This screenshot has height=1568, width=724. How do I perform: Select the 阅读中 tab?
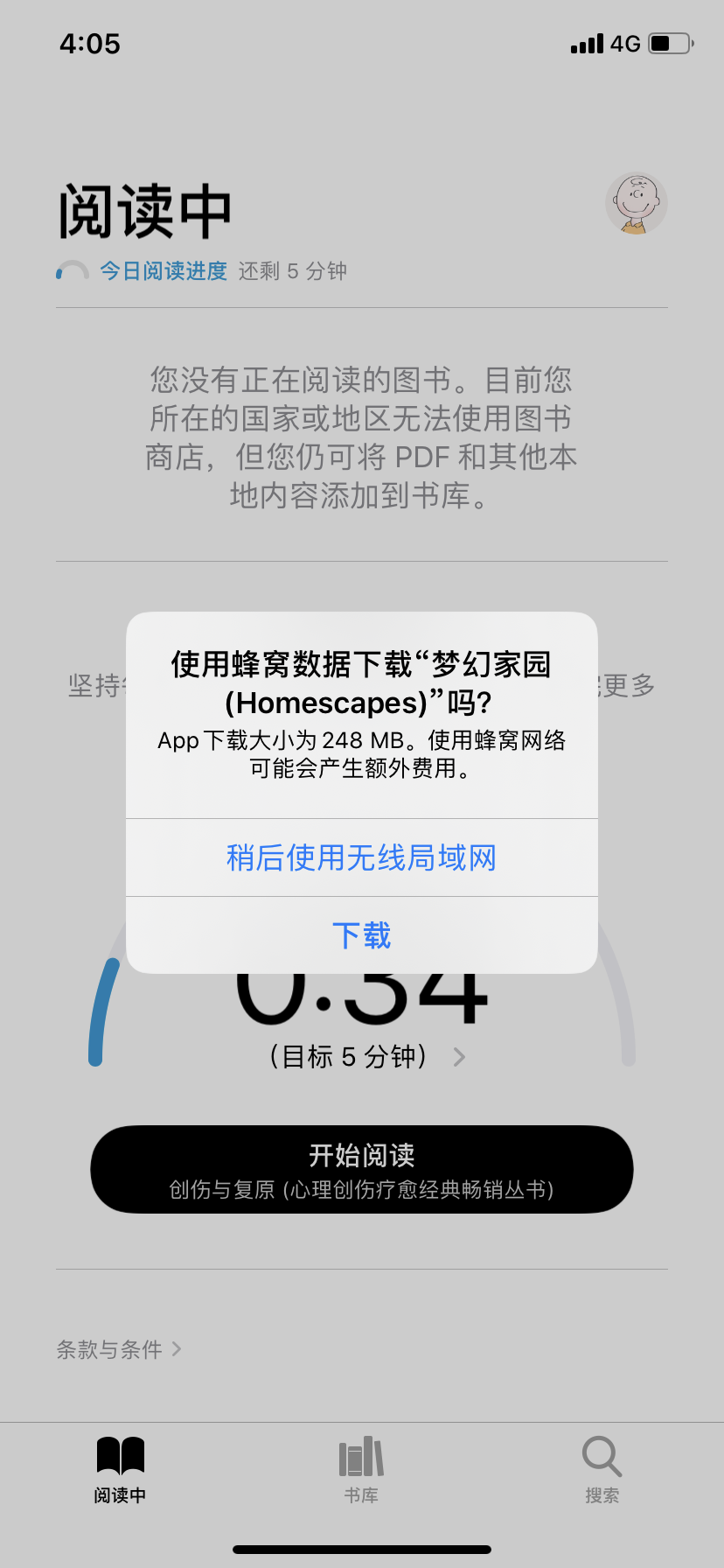point(120,1470)
